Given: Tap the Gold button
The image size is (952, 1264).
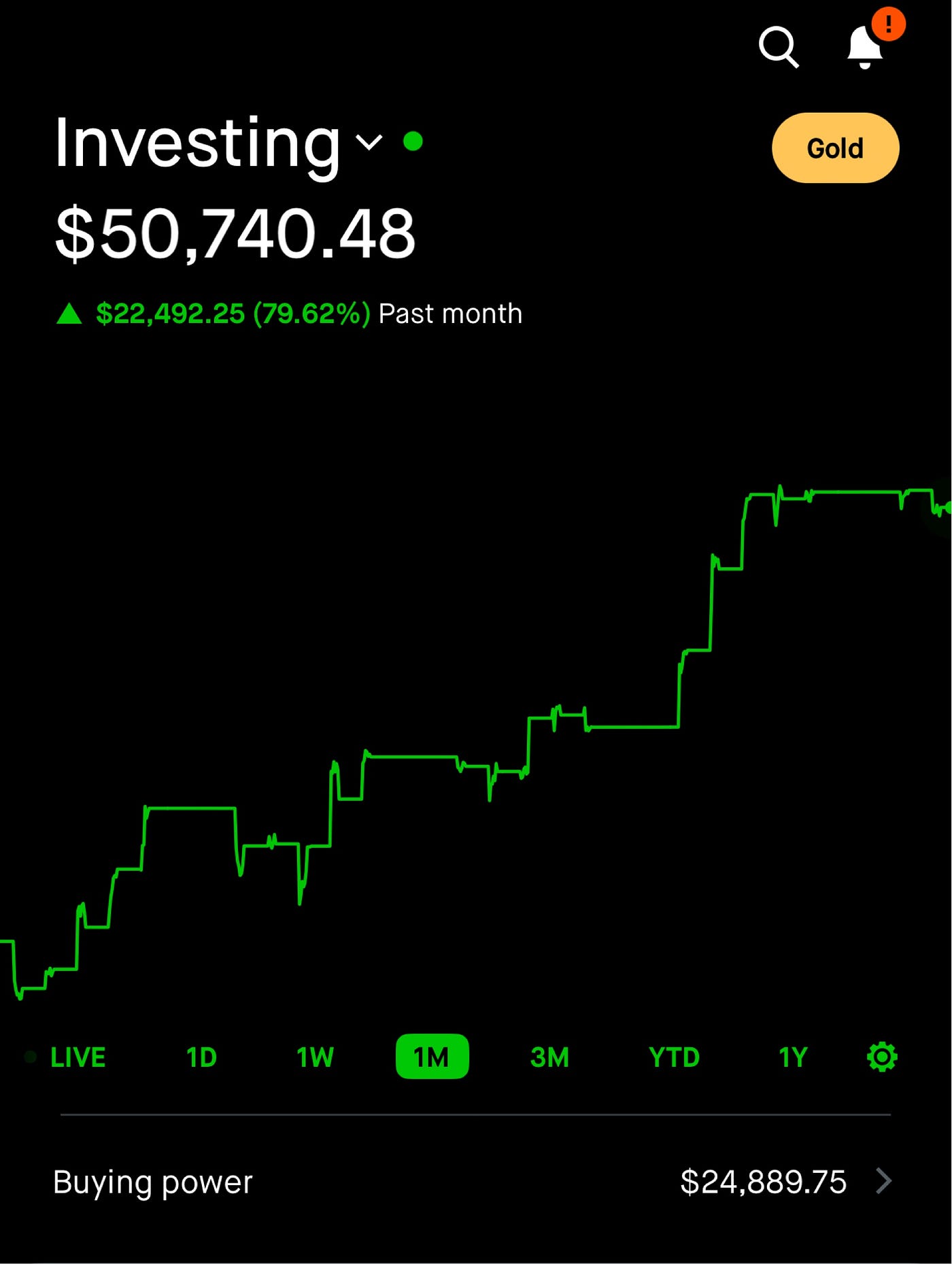Looking at the screenshot, I should (x=835, y=148).
